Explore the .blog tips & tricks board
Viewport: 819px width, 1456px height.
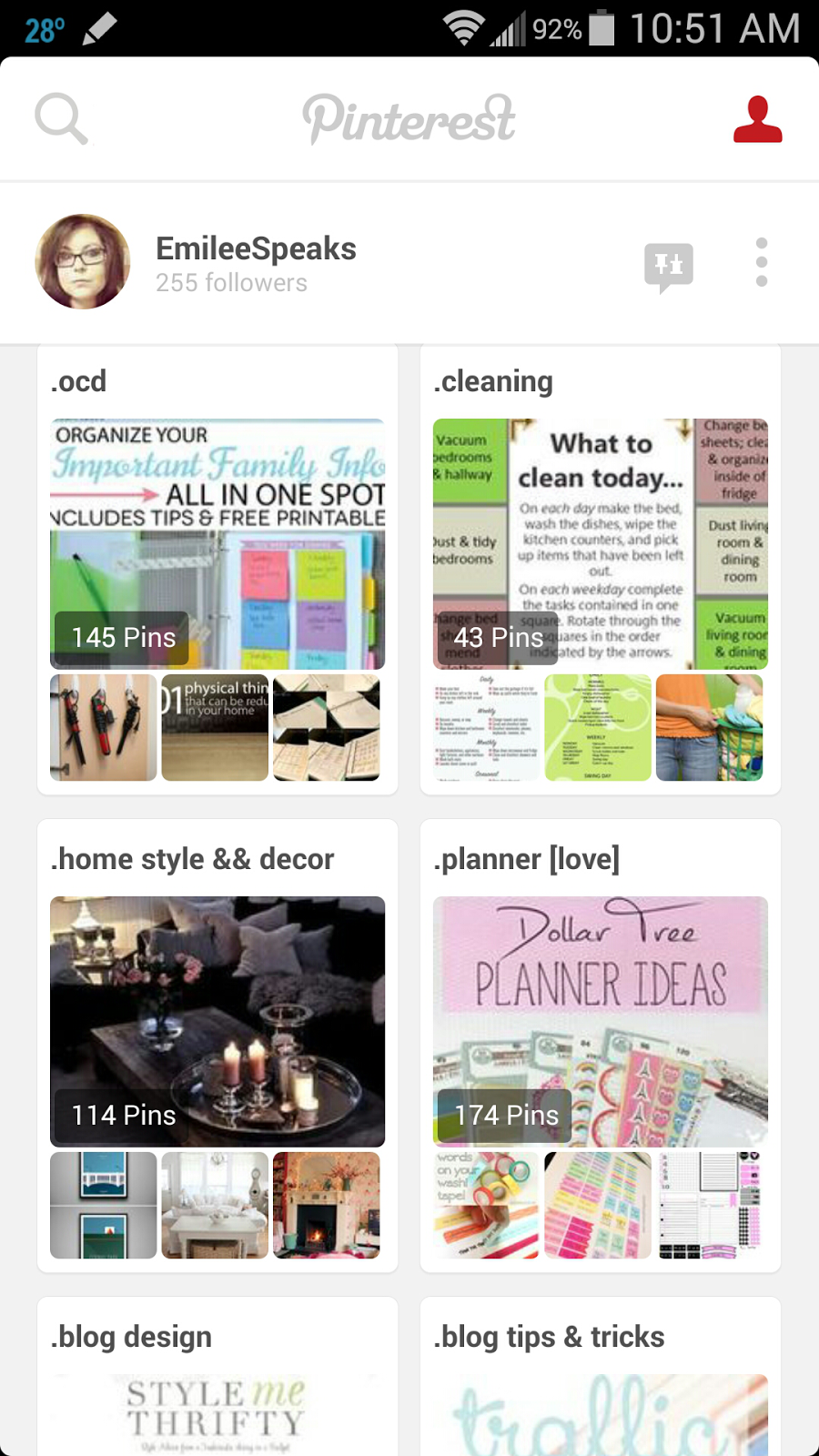[x=600, y=1383]
